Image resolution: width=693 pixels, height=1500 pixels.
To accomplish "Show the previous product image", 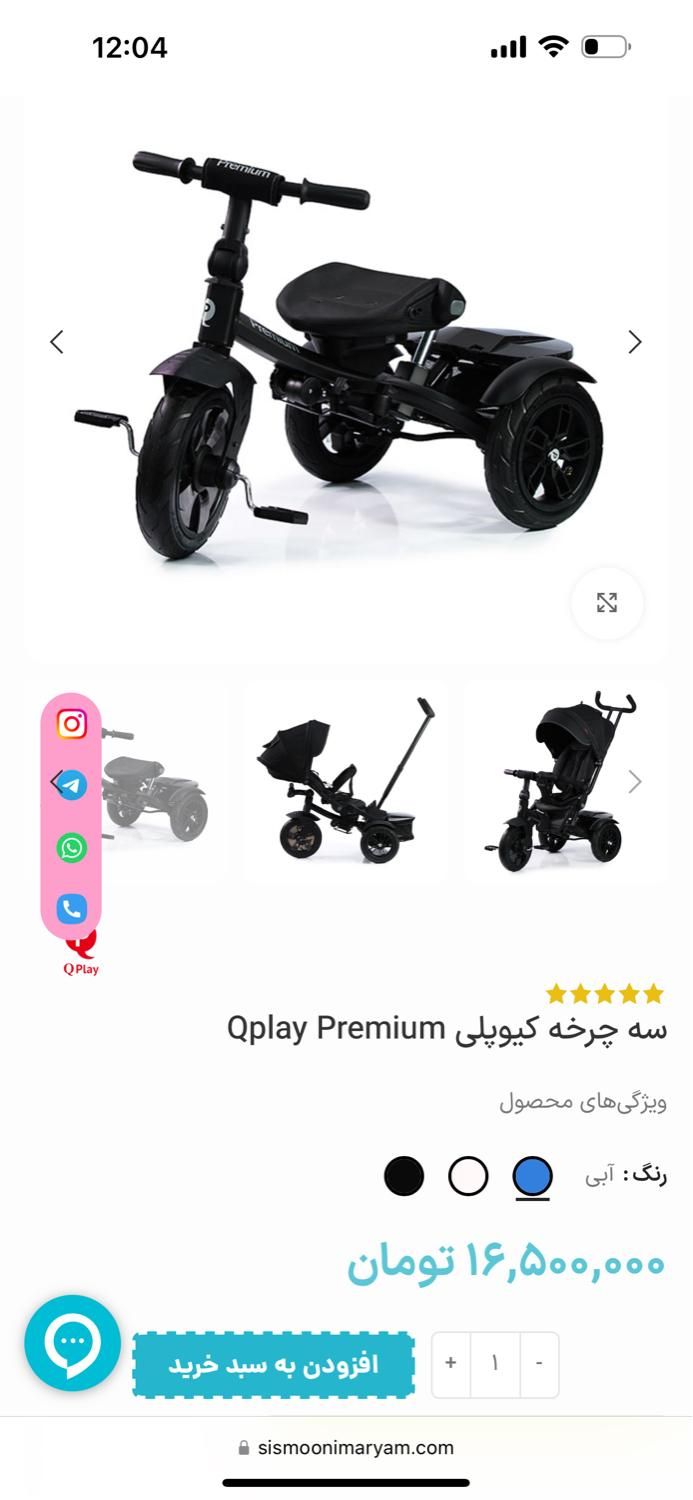I will pos(57,342).
